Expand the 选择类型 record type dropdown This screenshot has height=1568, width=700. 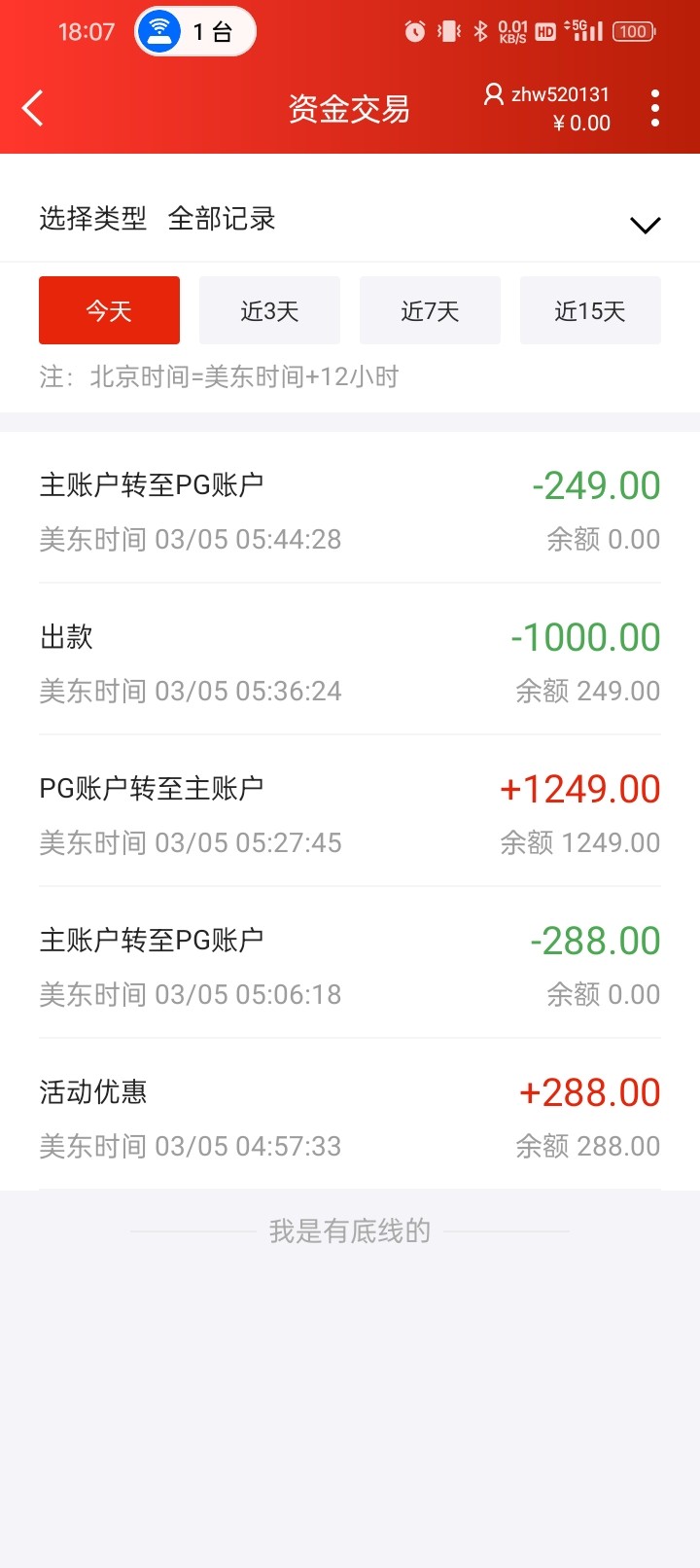(x=644, y=224)
